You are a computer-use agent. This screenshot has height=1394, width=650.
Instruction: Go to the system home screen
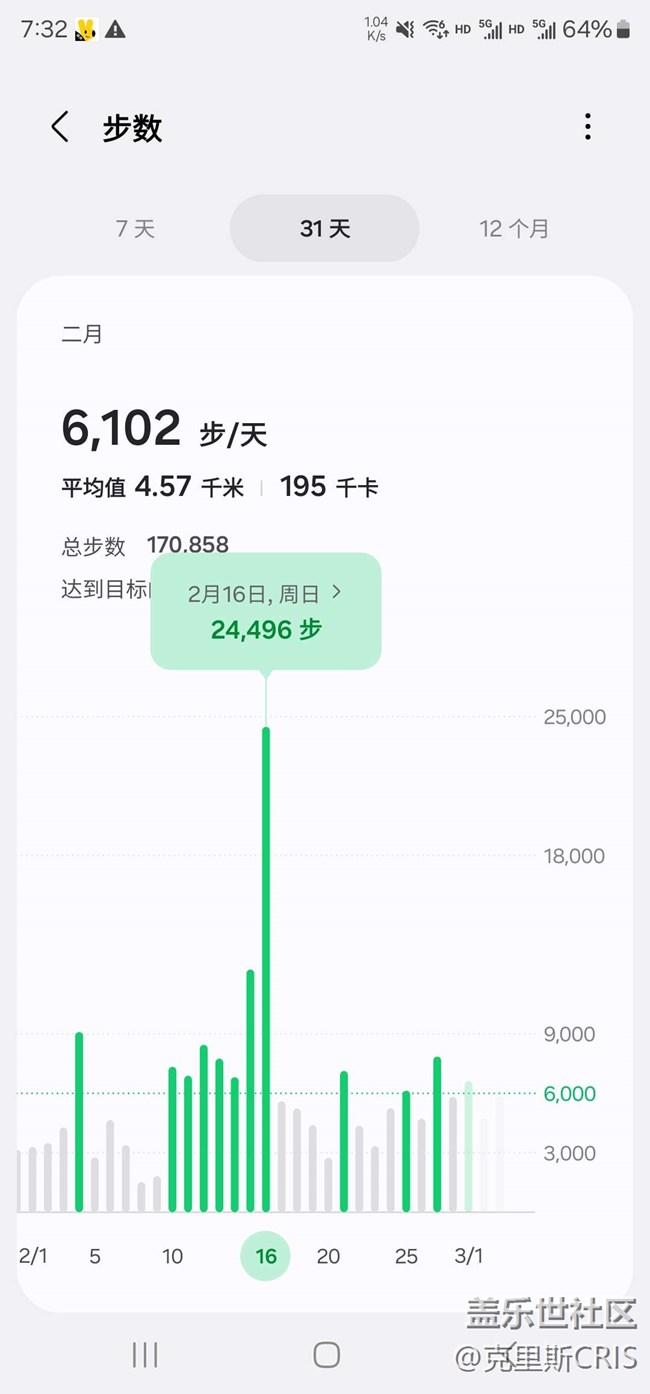point(326,1354)
